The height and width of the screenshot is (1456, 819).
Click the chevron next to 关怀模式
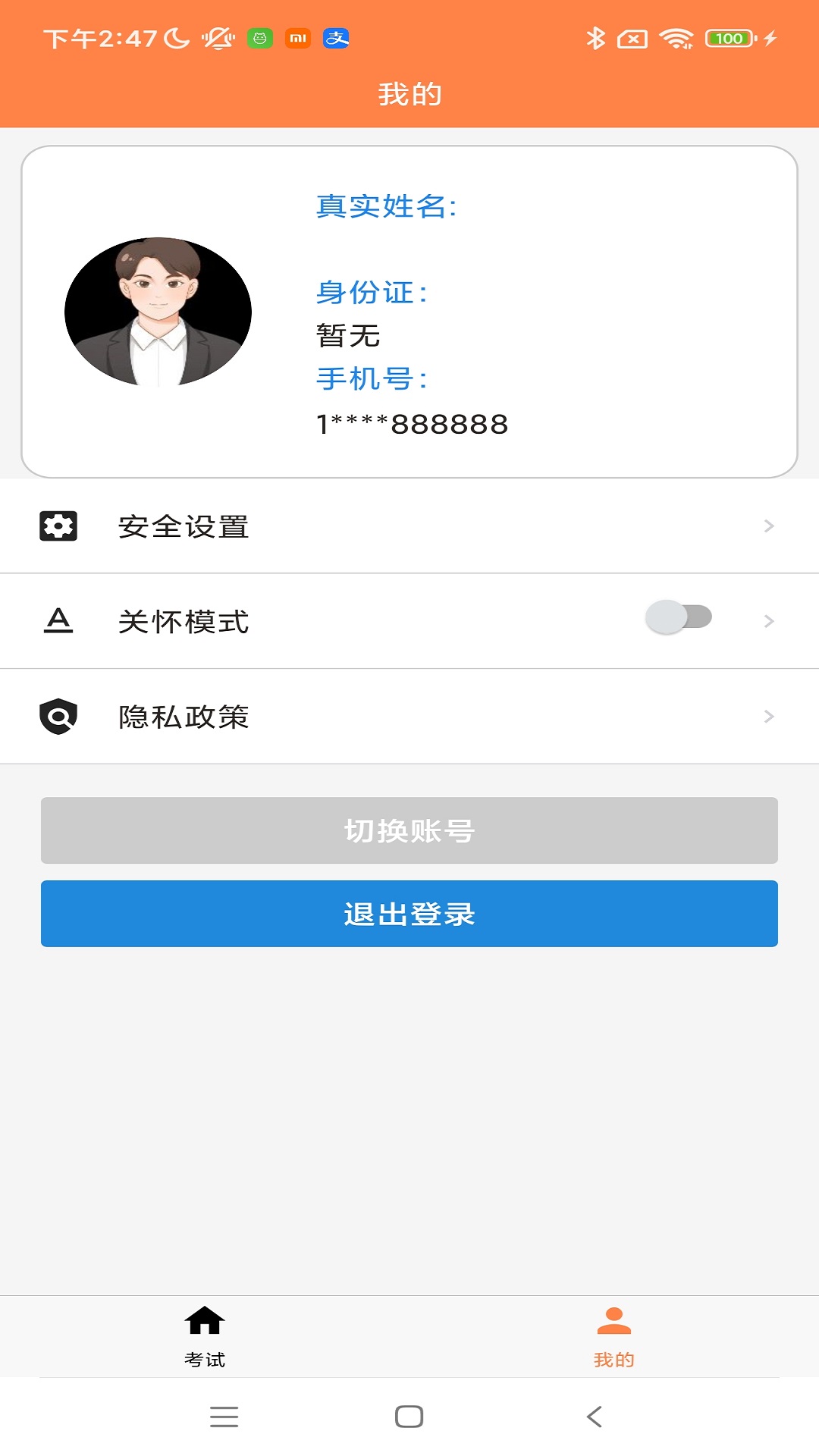[x=769, y=620]
